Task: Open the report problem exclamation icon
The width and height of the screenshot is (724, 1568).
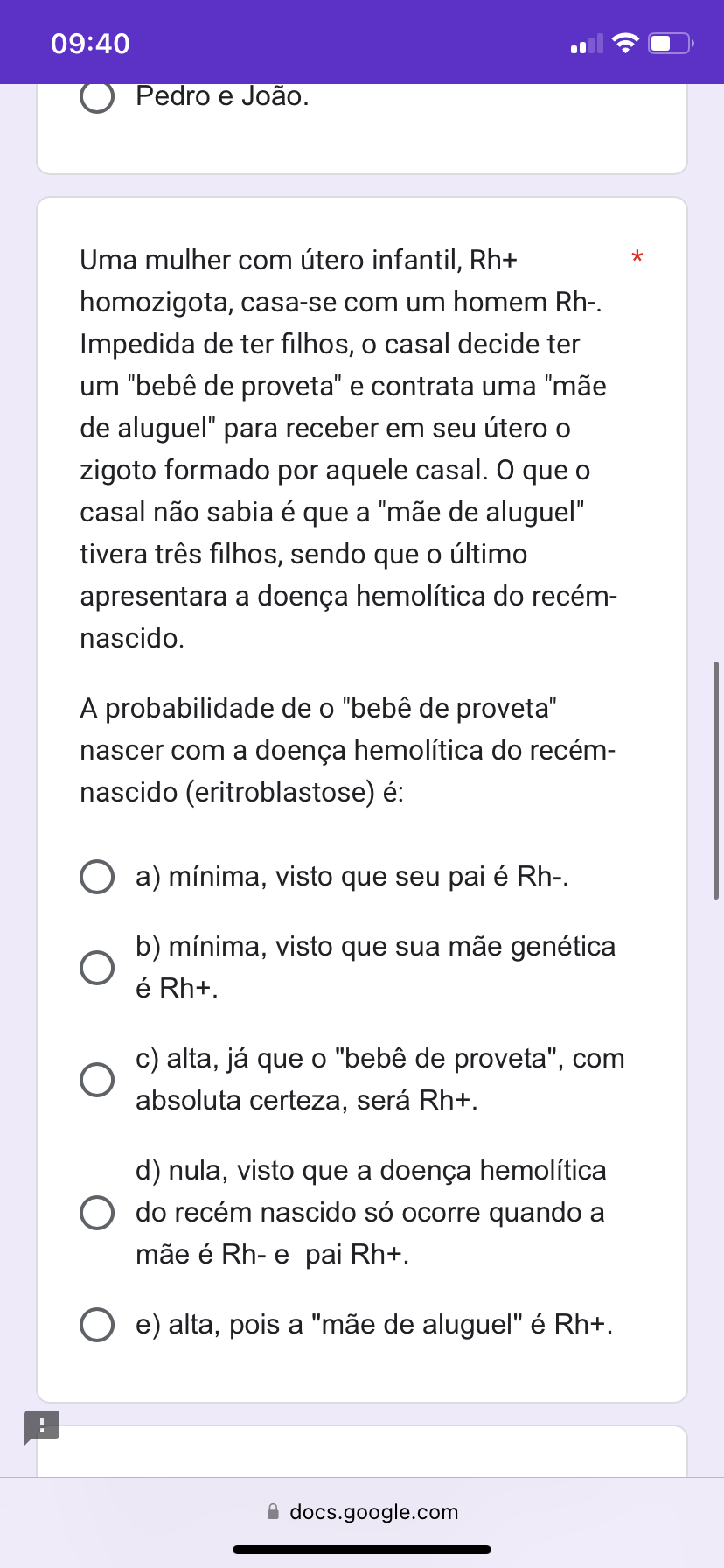Action: pos(42,1425)
